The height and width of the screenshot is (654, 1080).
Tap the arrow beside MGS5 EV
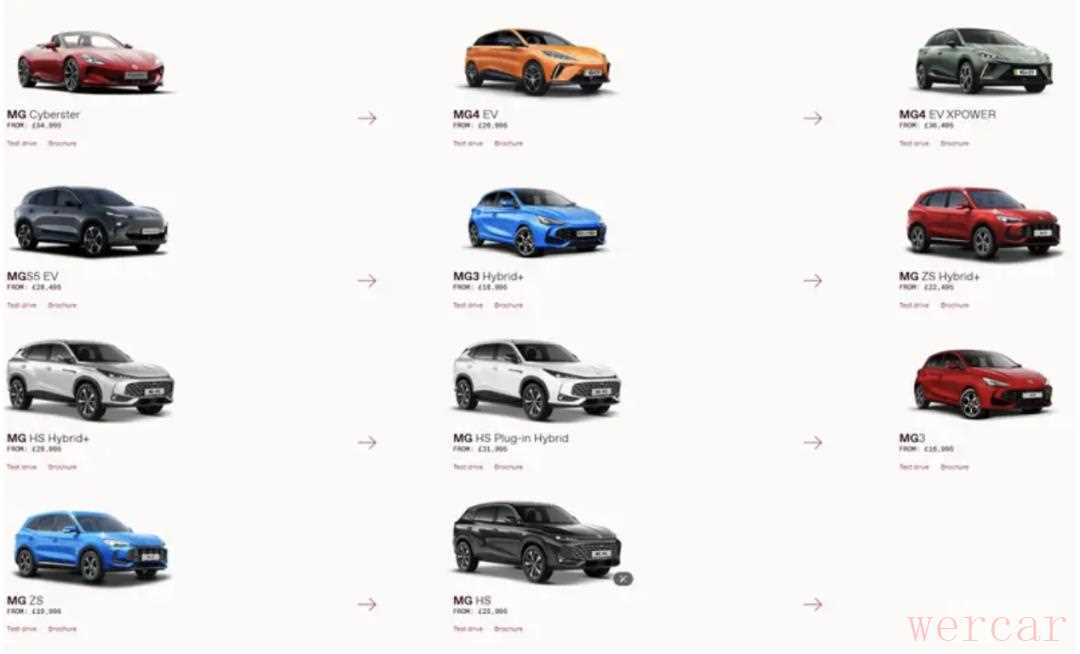367,280
